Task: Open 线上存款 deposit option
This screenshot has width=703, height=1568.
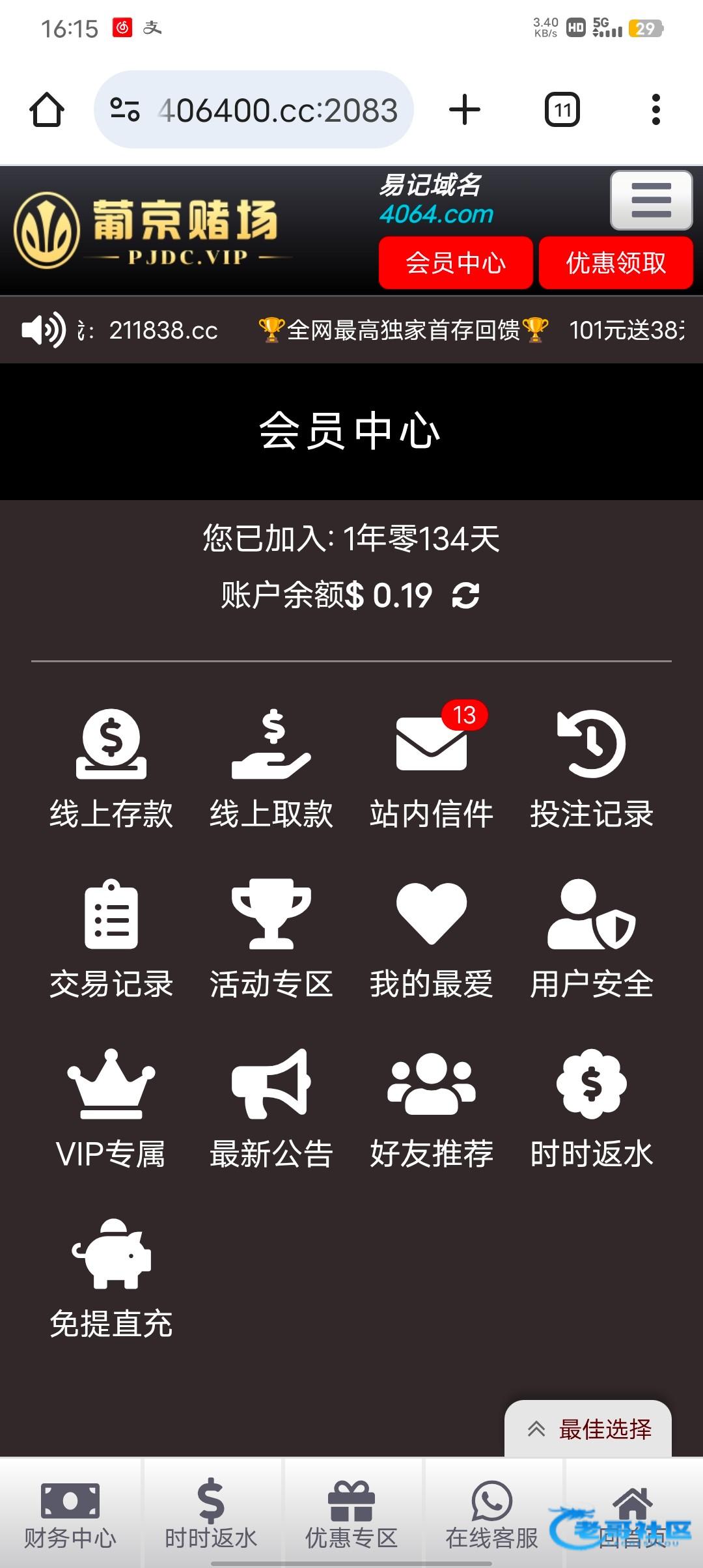Action: point(111,770)
